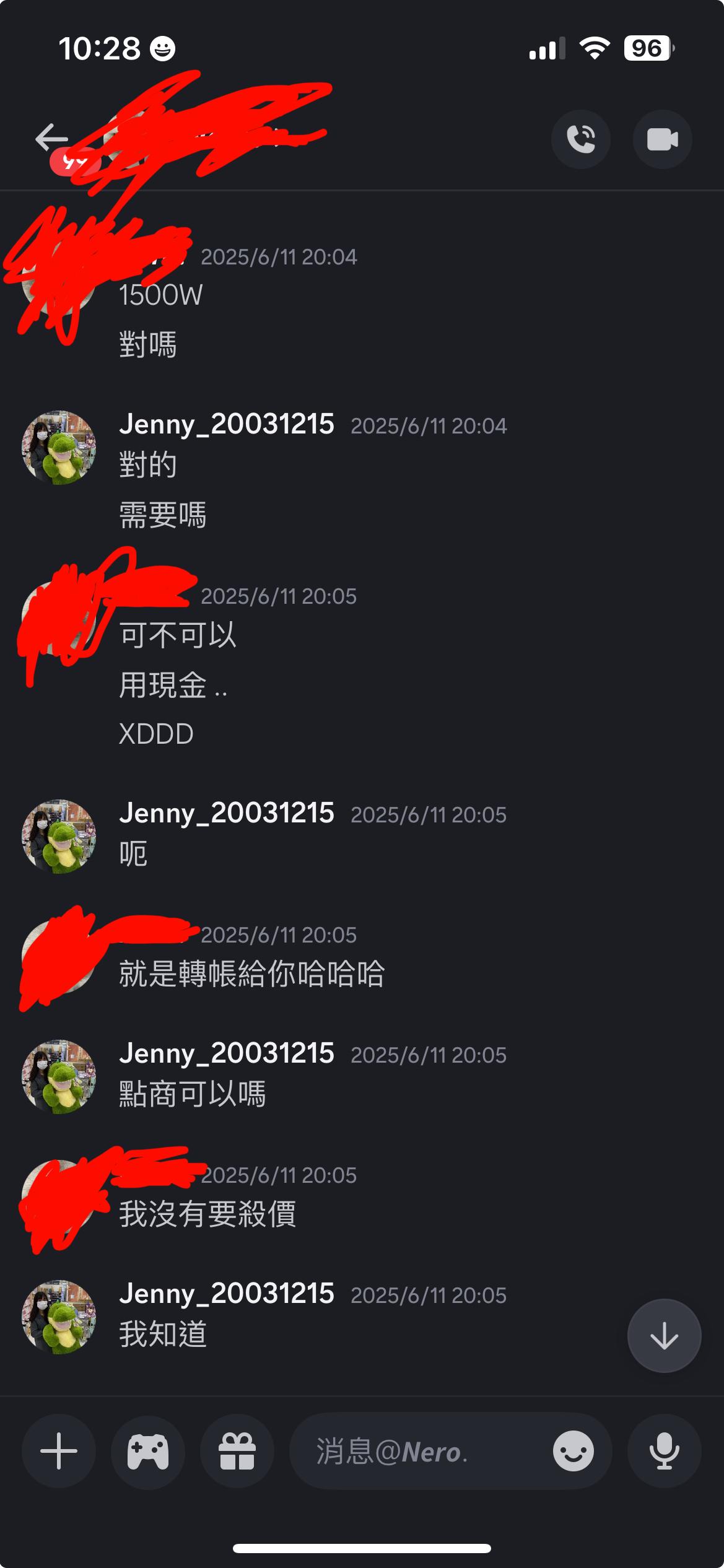The height and width of the screenshot is (1568, 724).
Task: Start a video call
Action: tap(662, 139)
